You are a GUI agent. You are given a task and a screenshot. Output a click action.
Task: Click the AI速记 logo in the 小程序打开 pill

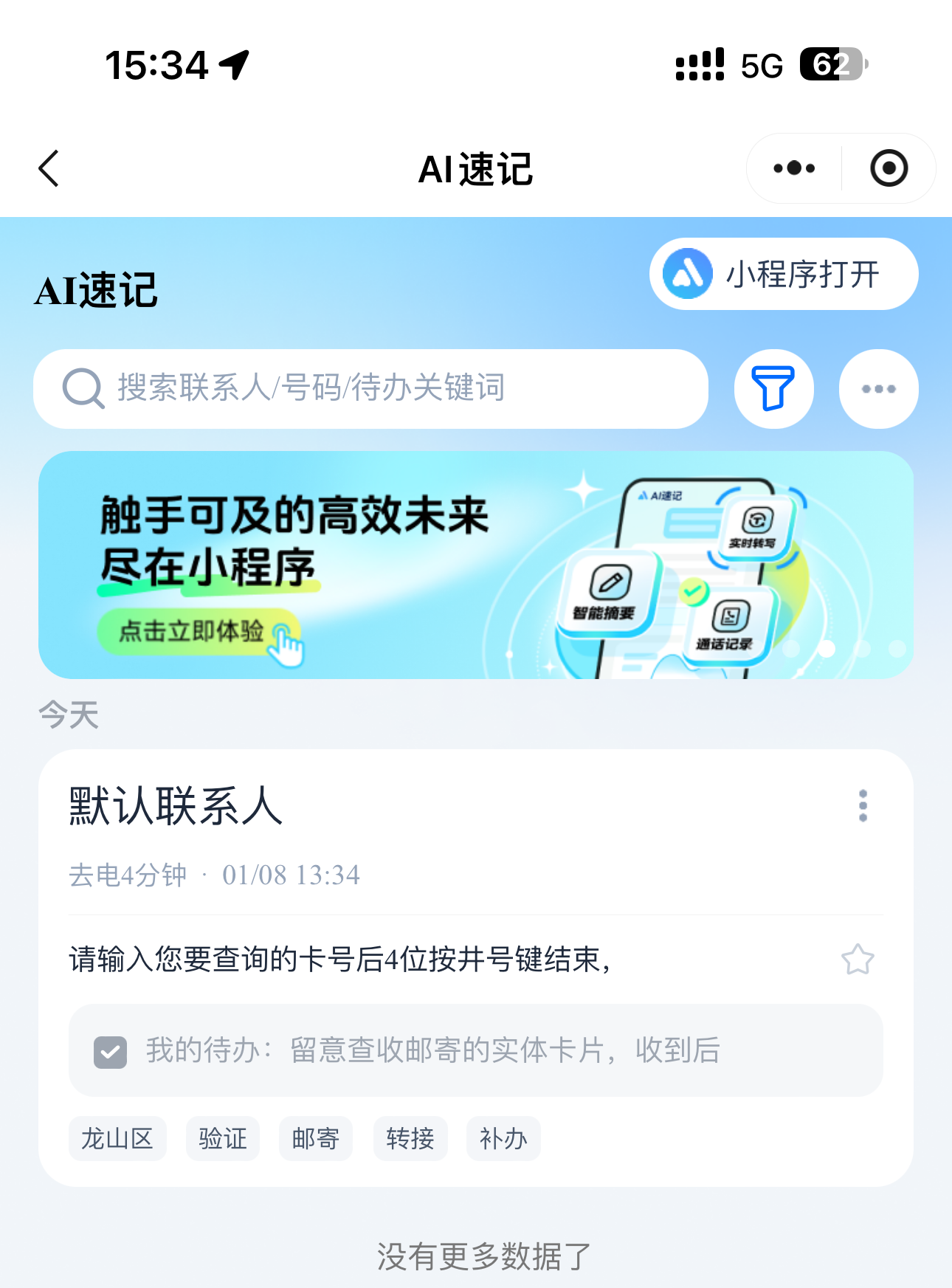click(686, 274)
